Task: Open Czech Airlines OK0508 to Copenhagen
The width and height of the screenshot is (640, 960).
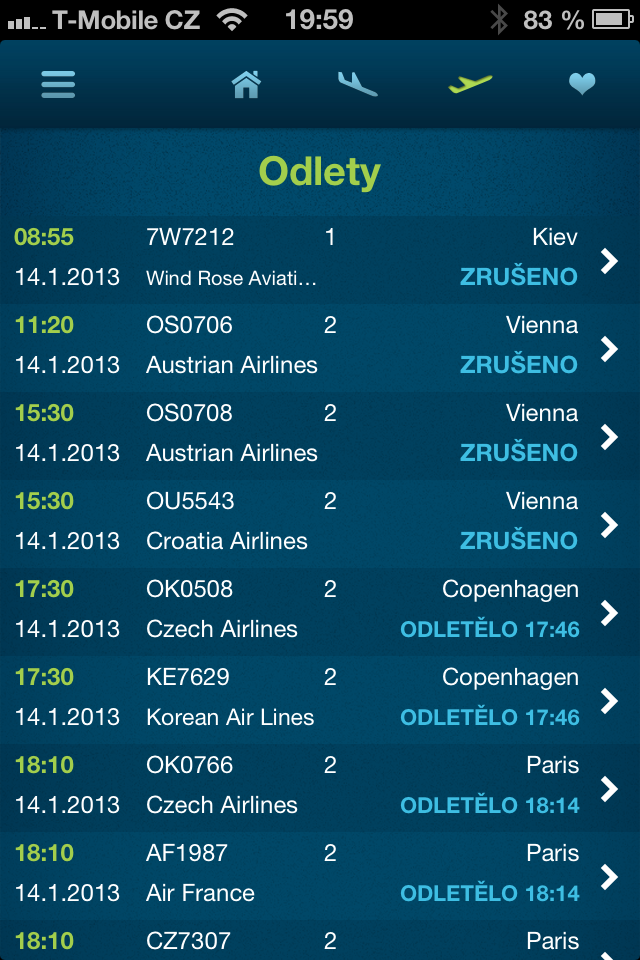Action: pos(320,611)
